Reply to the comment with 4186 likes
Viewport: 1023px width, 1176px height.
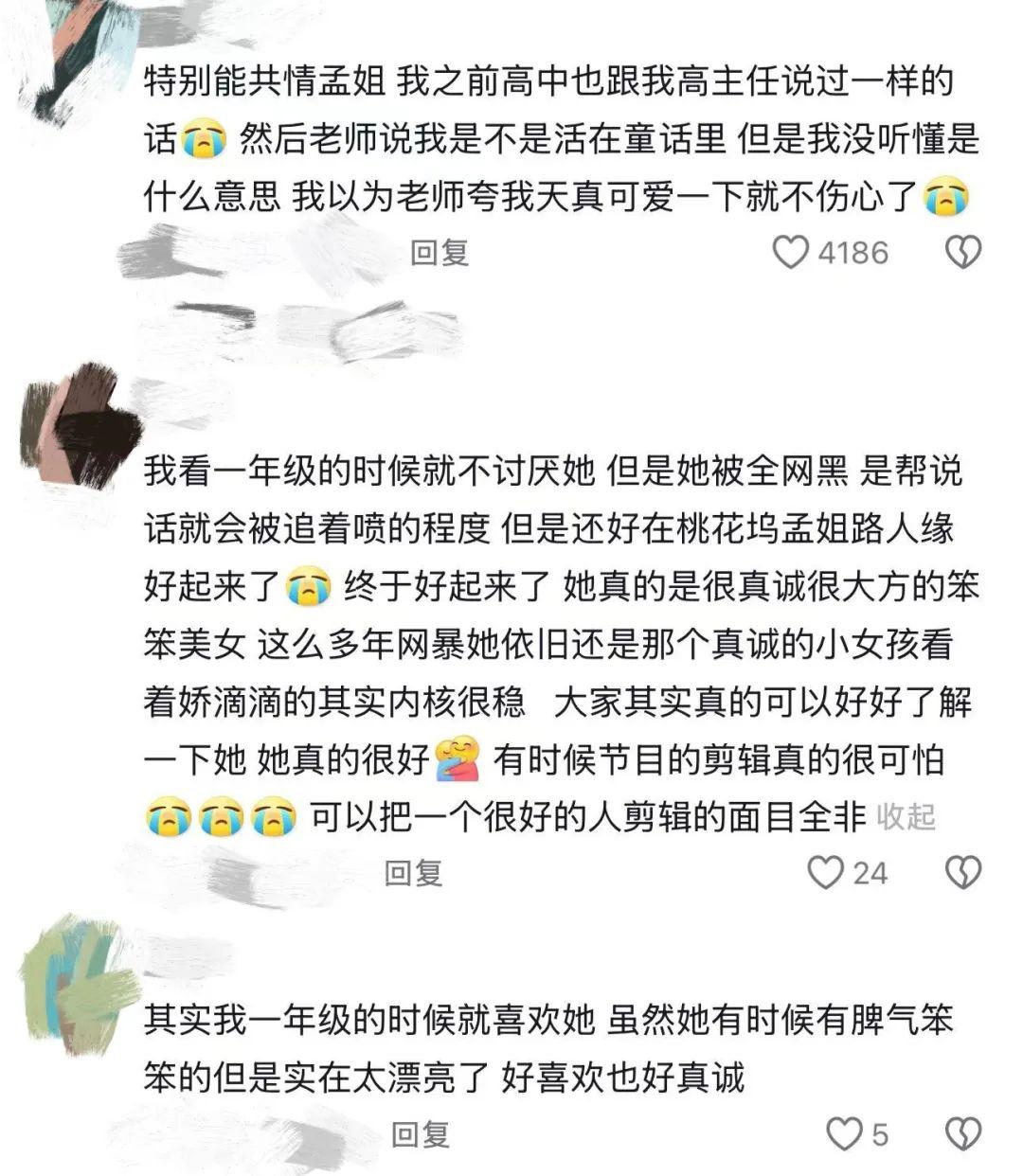440,252
